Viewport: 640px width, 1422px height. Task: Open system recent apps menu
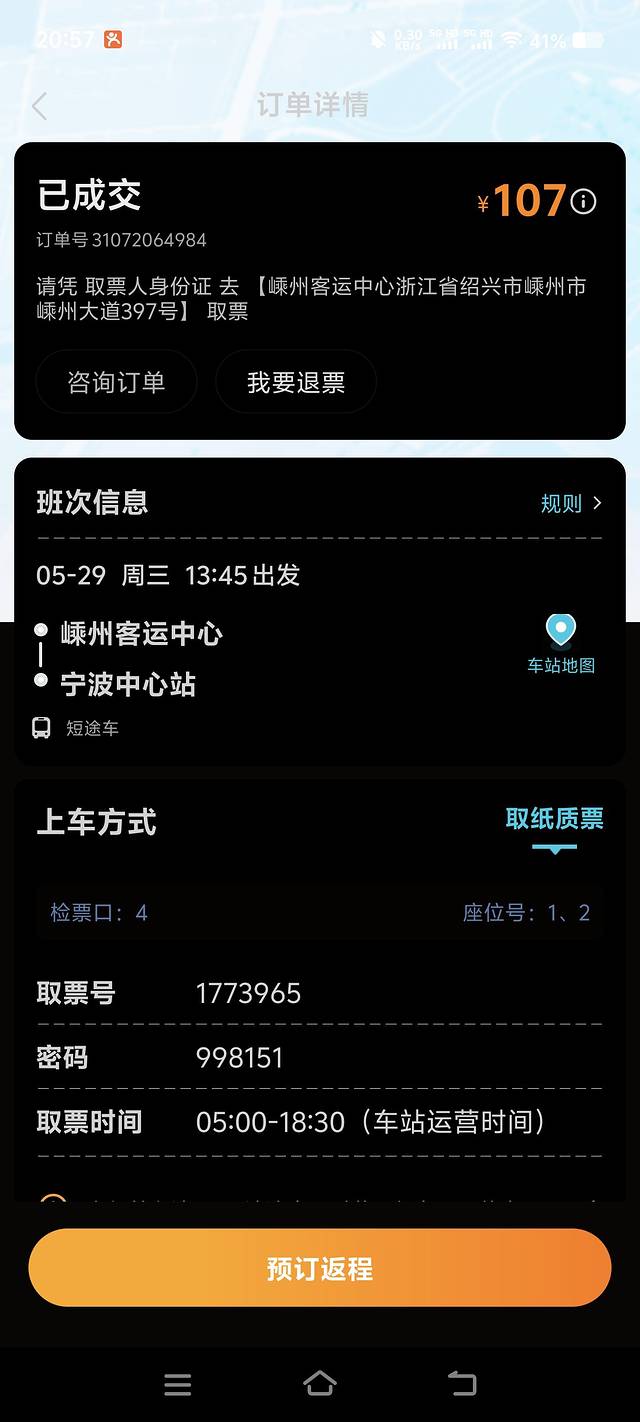[178, 1384]
